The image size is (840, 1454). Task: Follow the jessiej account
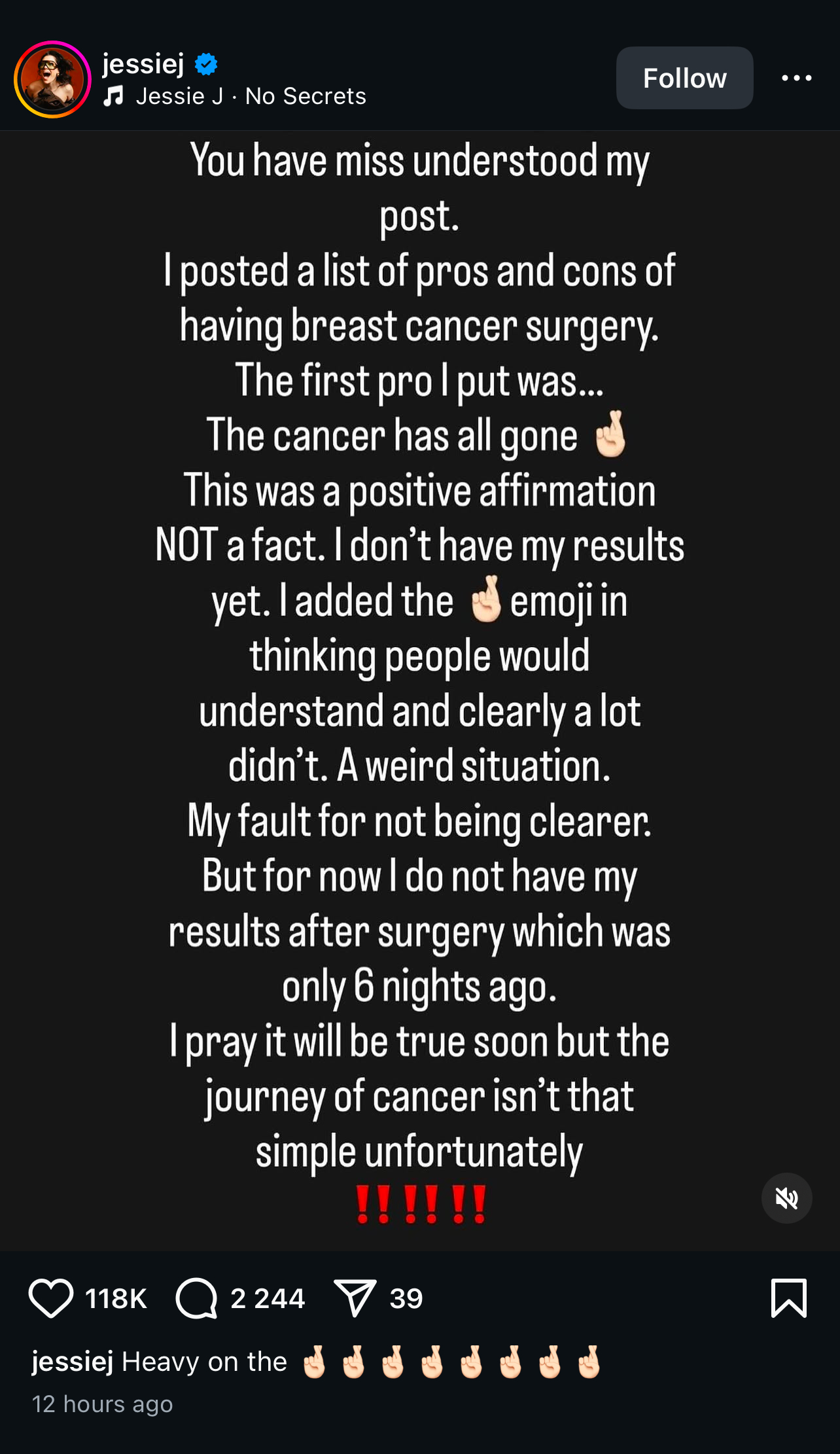coord(684,78)
